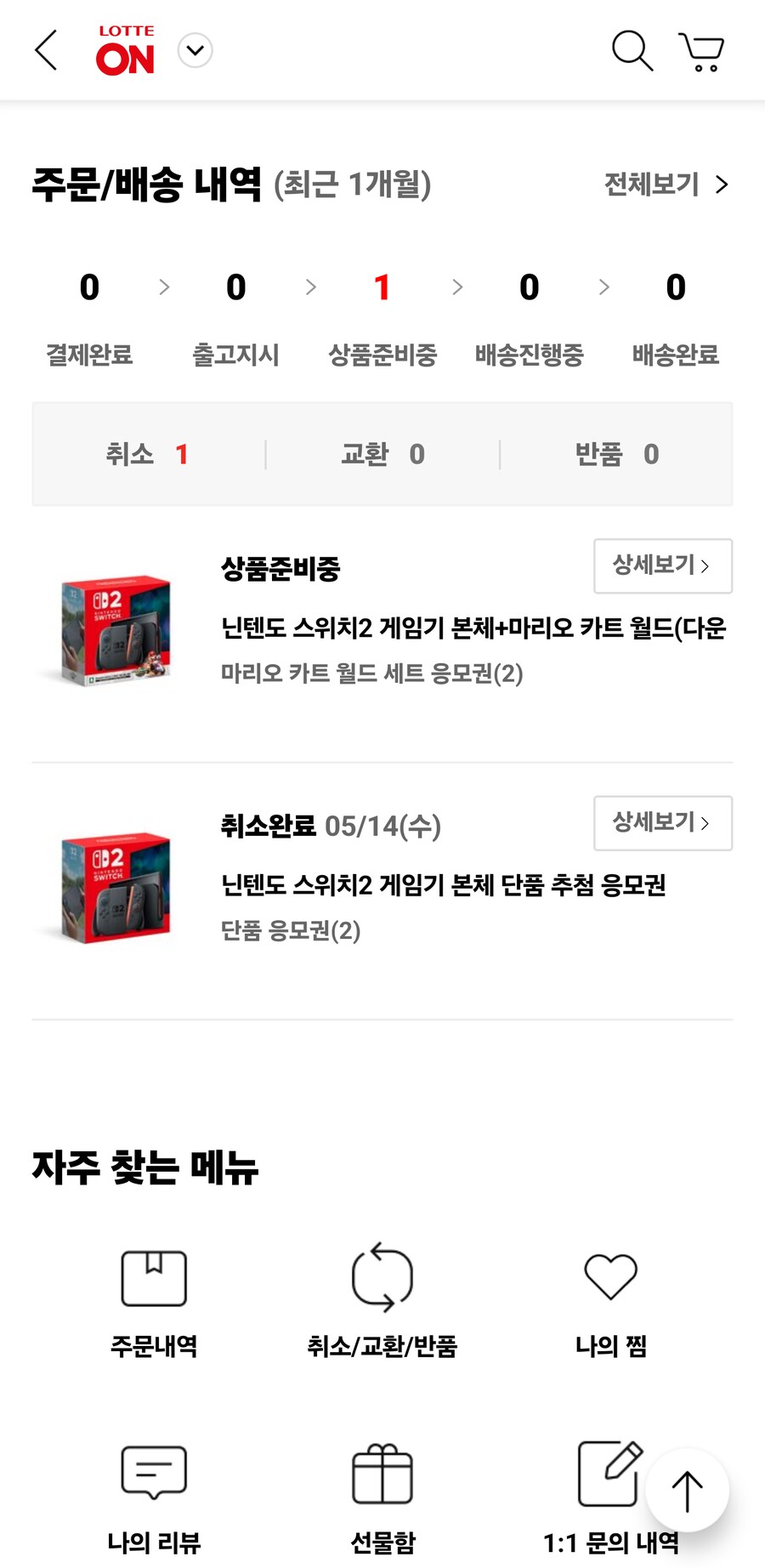Expand the category dropdown beside LOTTE ON logo
This screenshot has width=765, height=1568.
point(195,50)
